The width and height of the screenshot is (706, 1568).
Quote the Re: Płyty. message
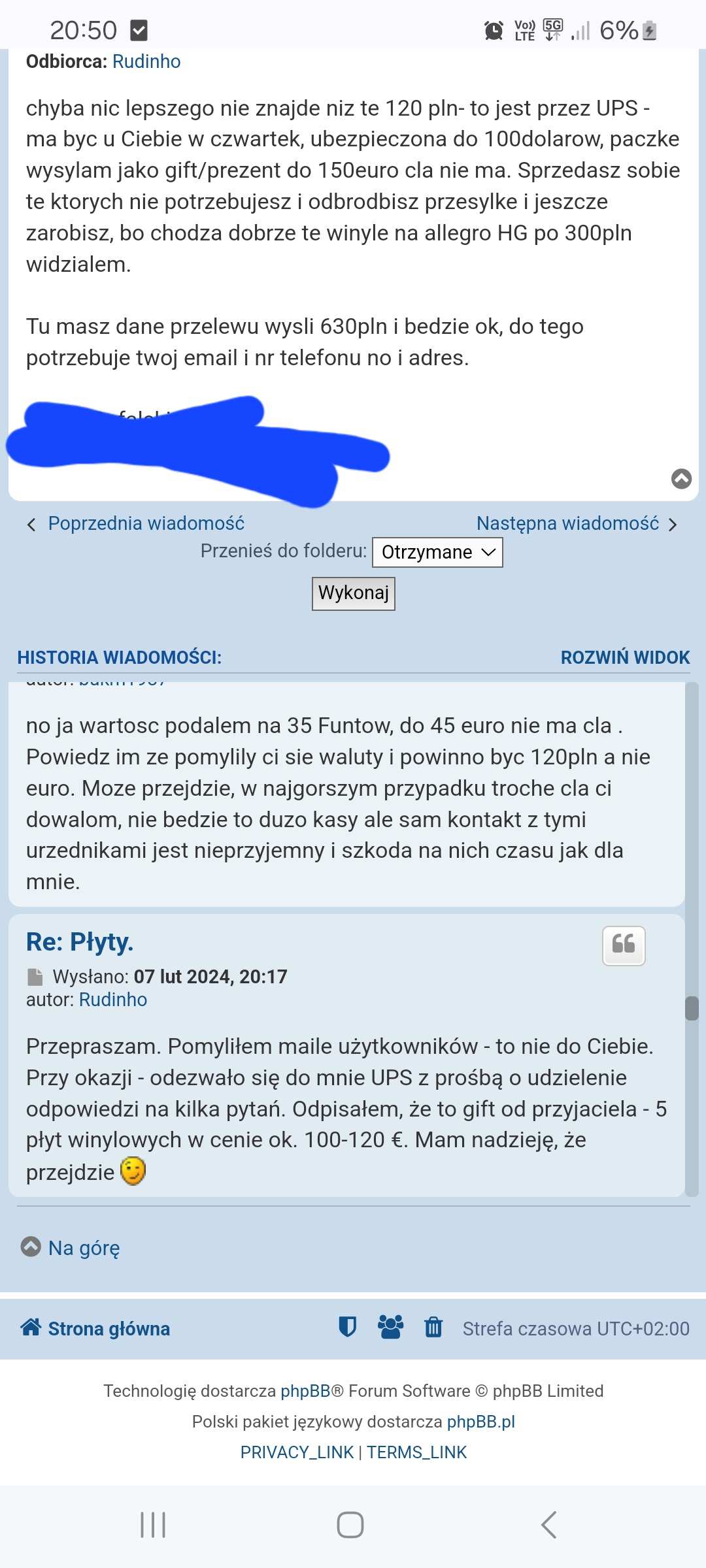coord(623,945)
